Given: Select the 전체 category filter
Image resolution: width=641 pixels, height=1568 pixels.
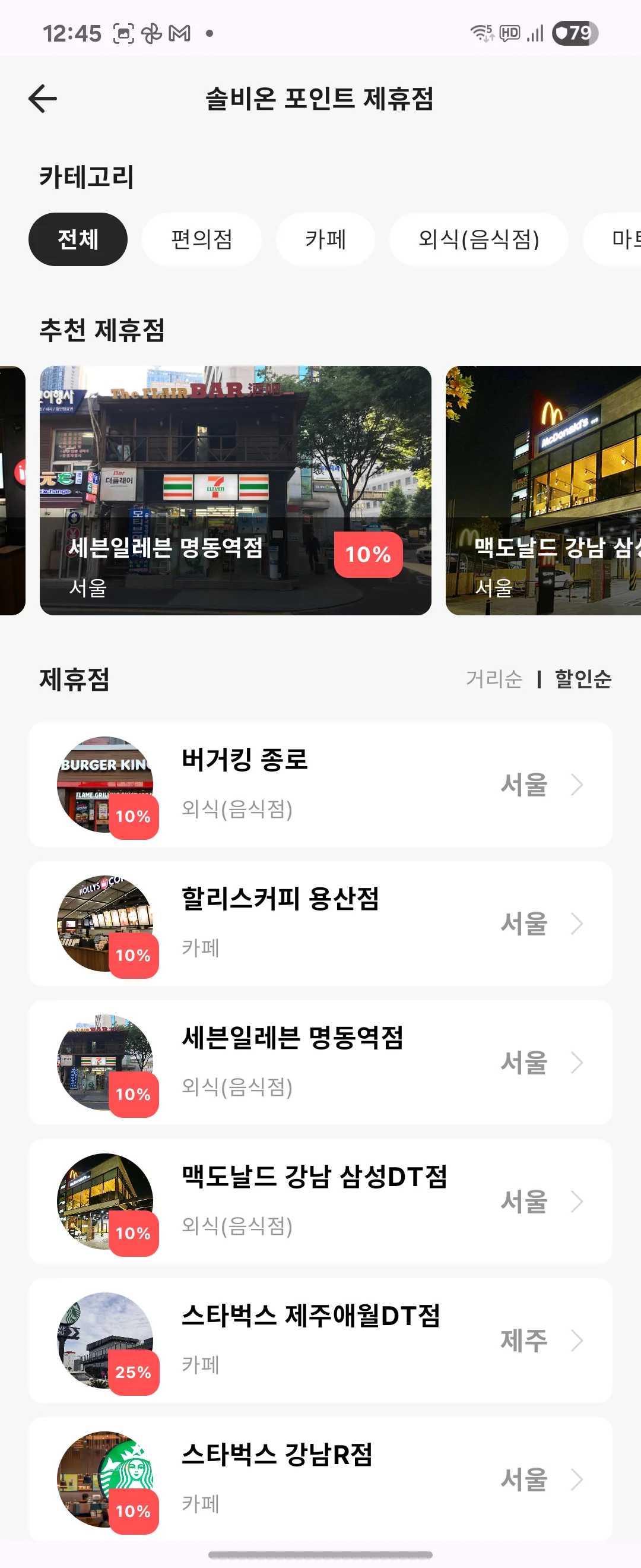Looking at the screenshot, I should pyautogui.click(x=77, y=239).
